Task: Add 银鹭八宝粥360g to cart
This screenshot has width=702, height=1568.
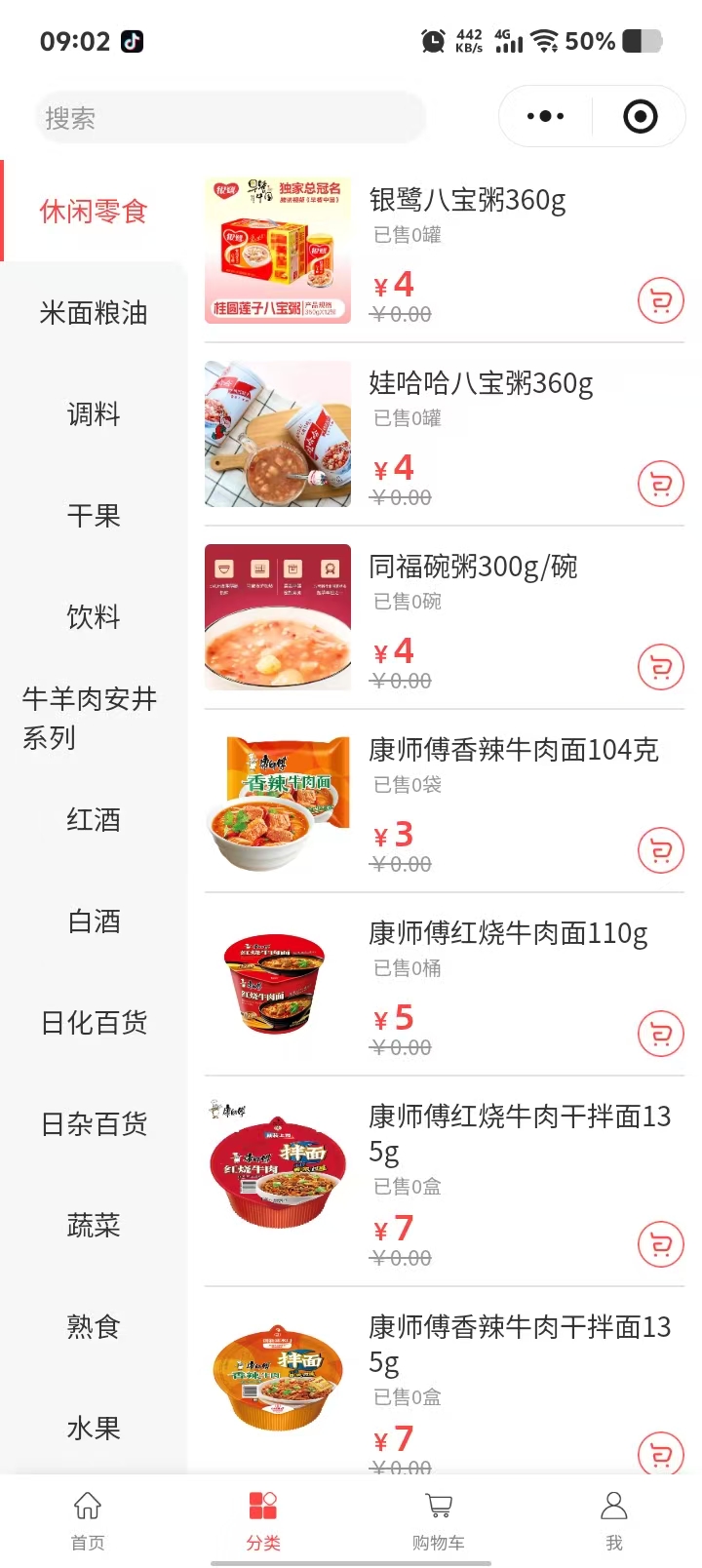Action: pos(660,300)
